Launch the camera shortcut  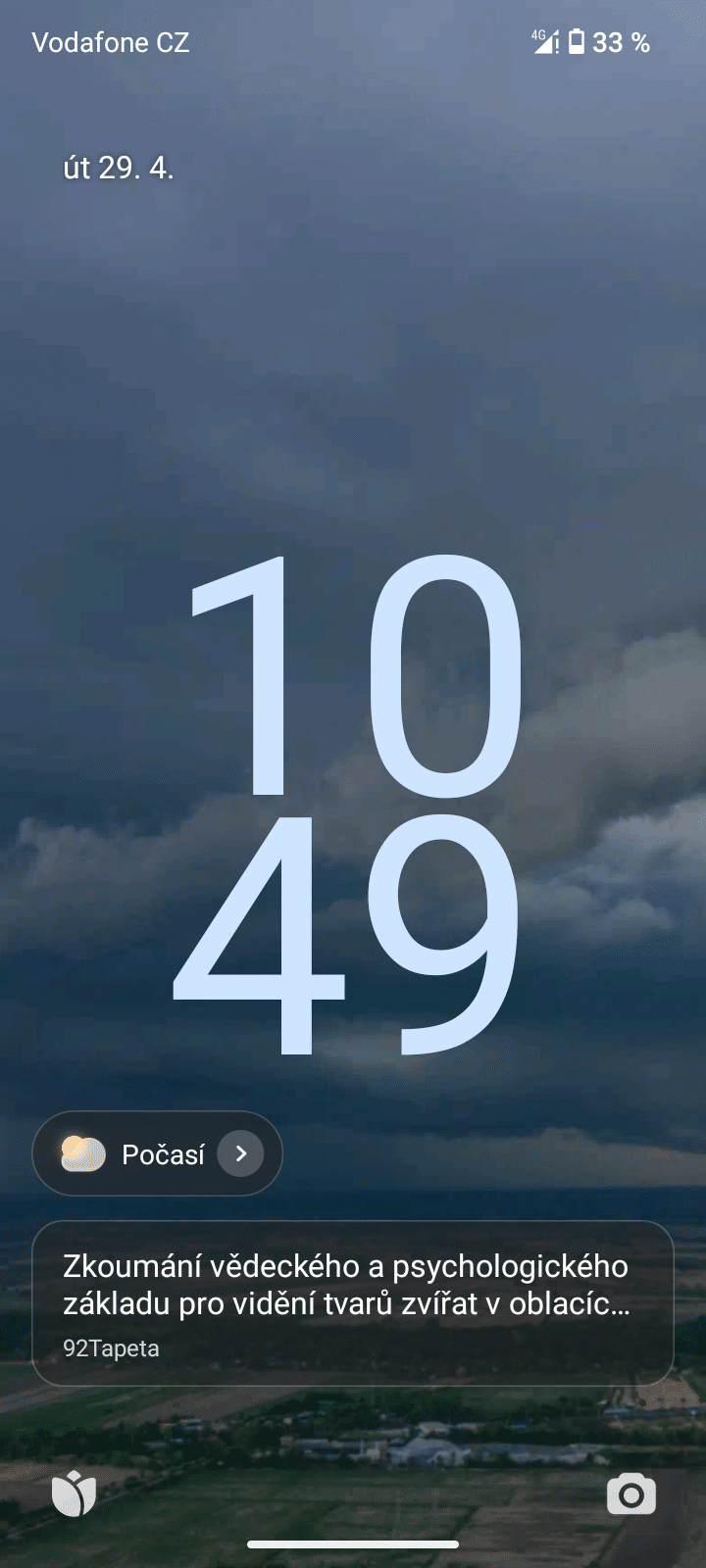point(631,1494)
